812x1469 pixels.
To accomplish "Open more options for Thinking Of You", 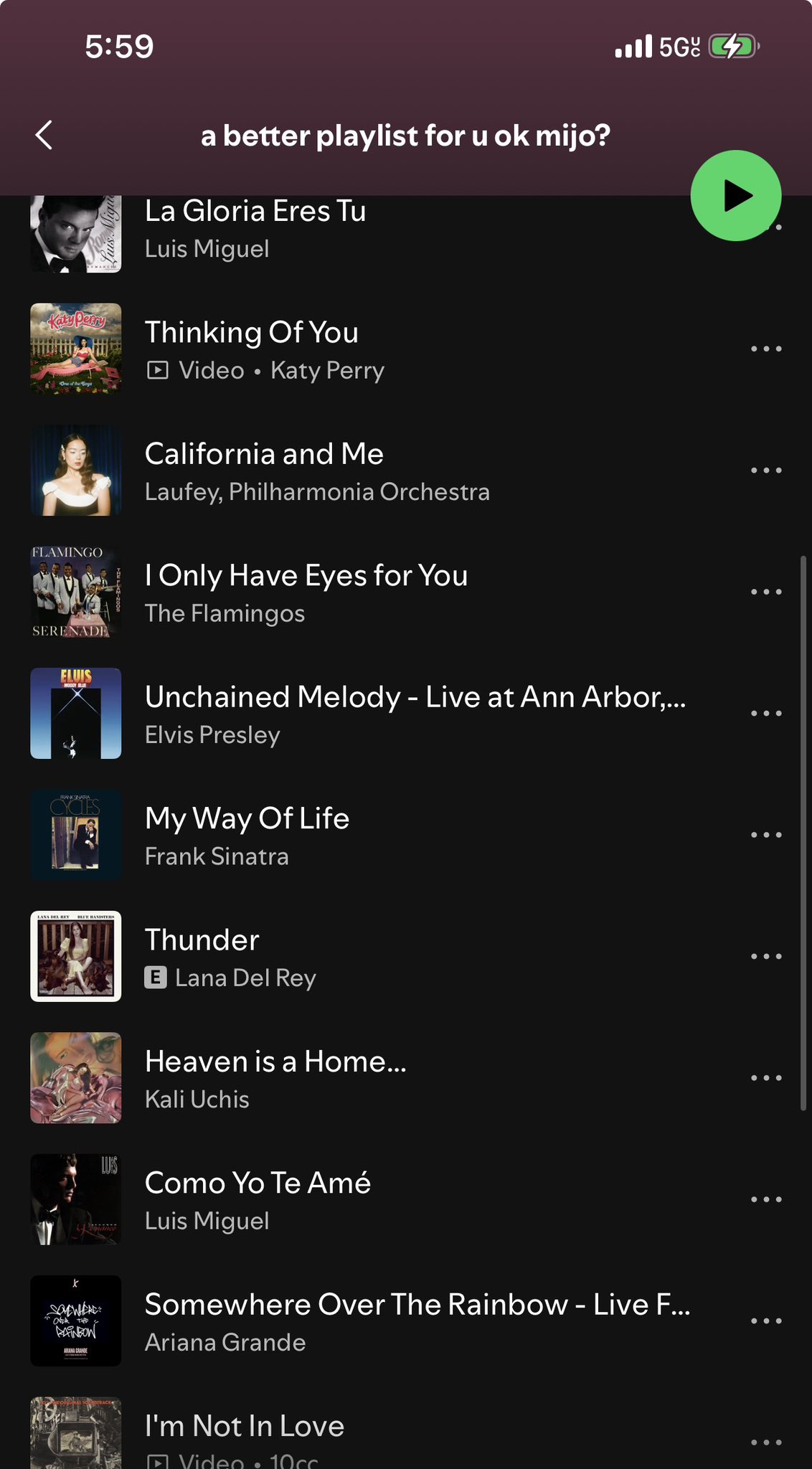I will [765, 349].
